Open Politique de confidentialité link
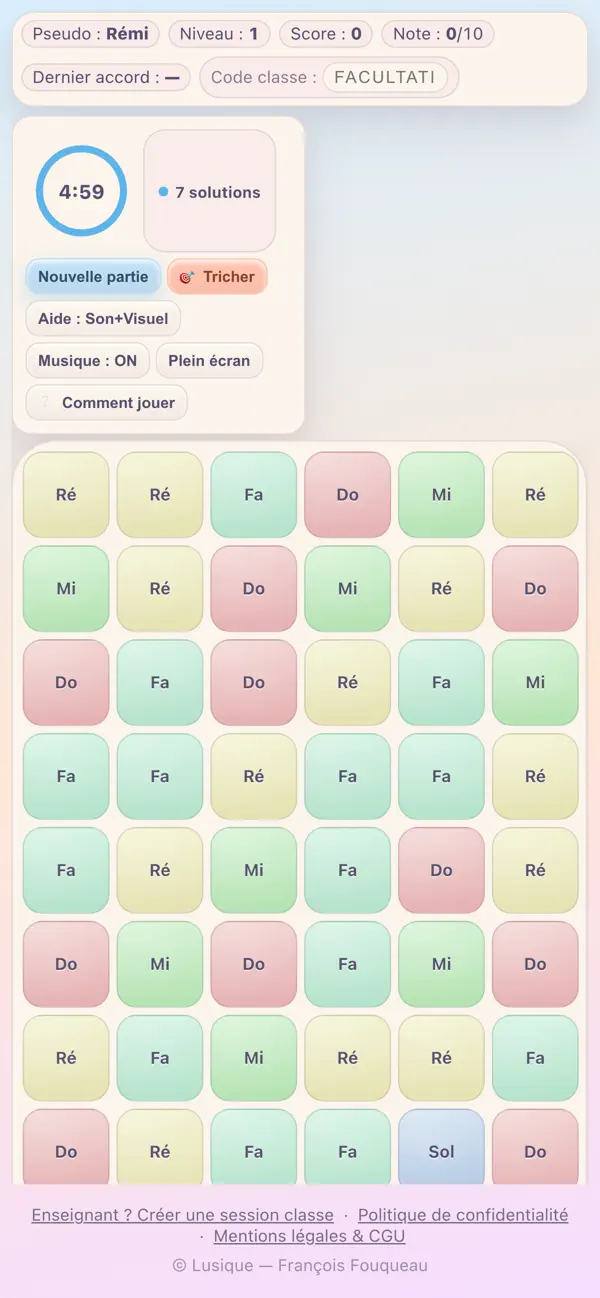 (463, 1215)
